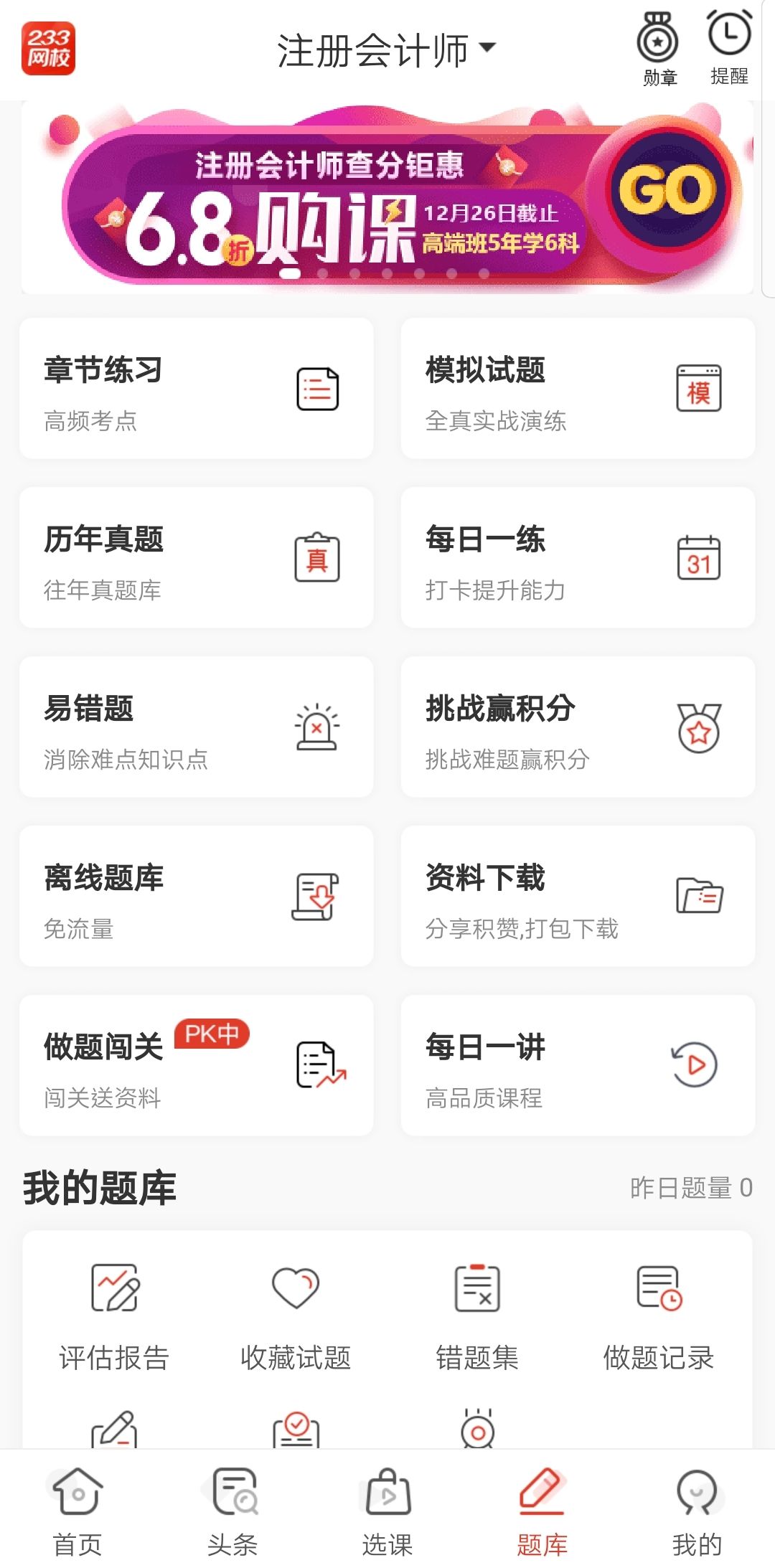The image size is (775, 1568).
Task: Open 资料下载 materials download
Action: point(578,897)
